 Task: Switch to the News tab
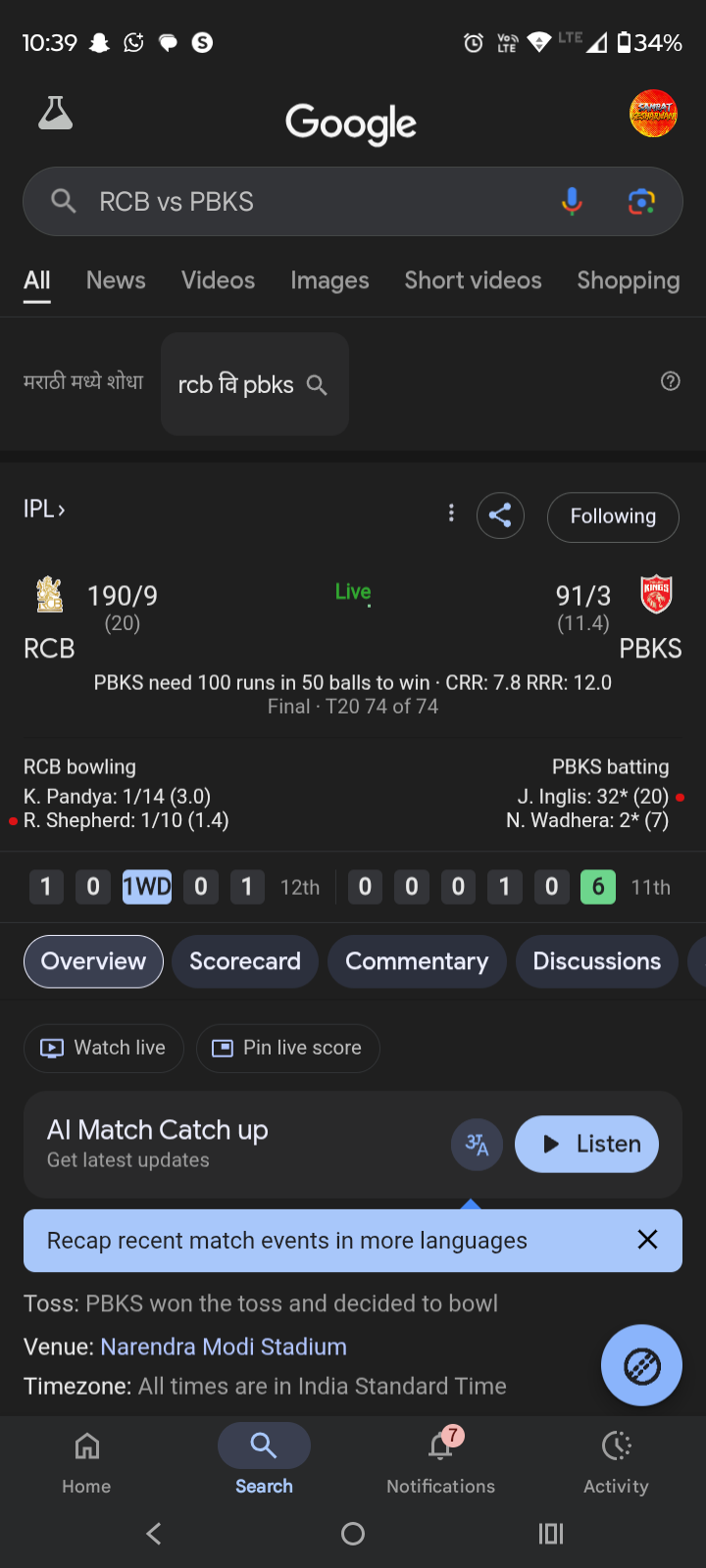point(116,280)
